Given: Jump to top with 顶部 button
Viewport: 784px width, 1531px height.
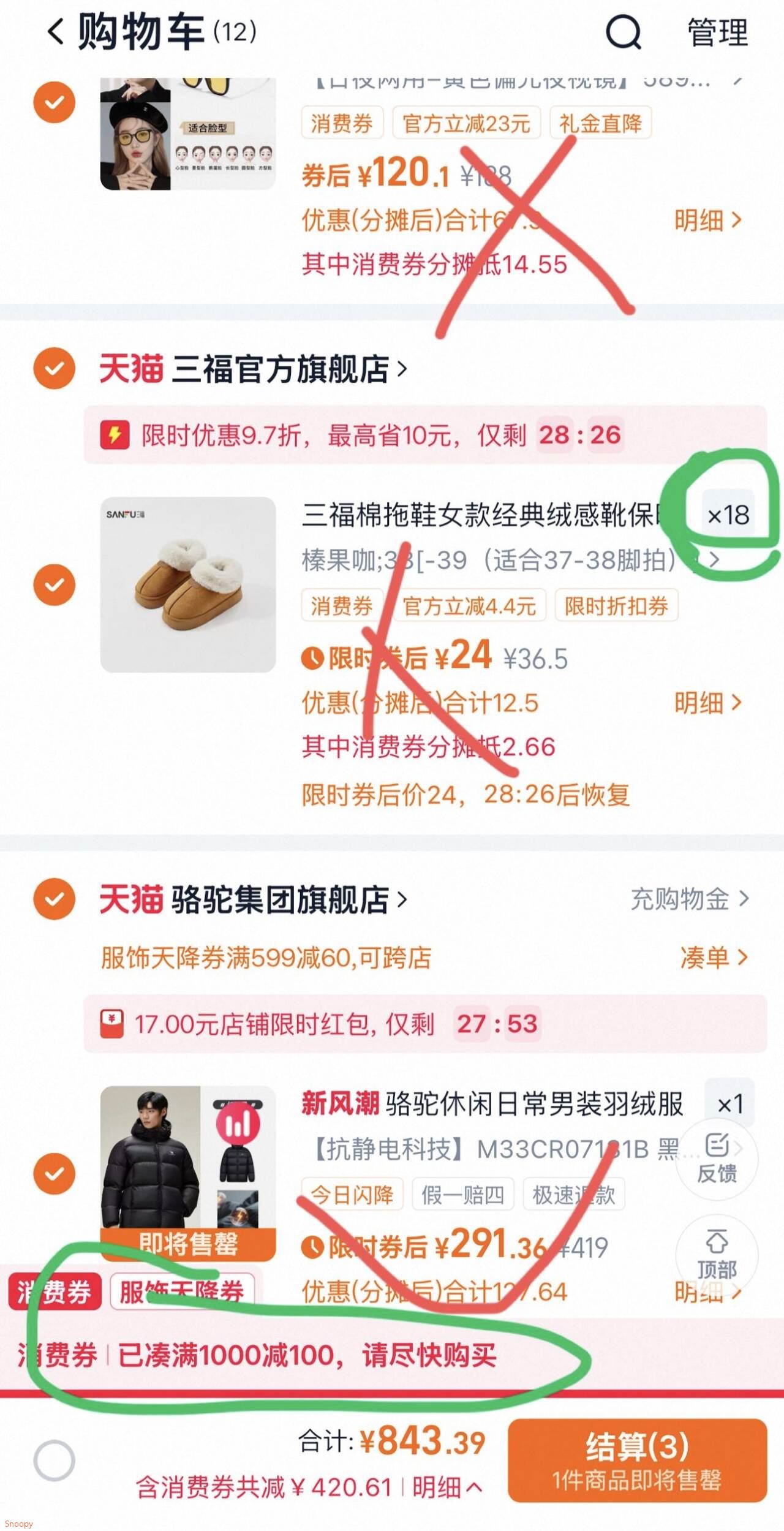Looking at the screenshot, I should pyautogui.click(x=717, y=1255).
